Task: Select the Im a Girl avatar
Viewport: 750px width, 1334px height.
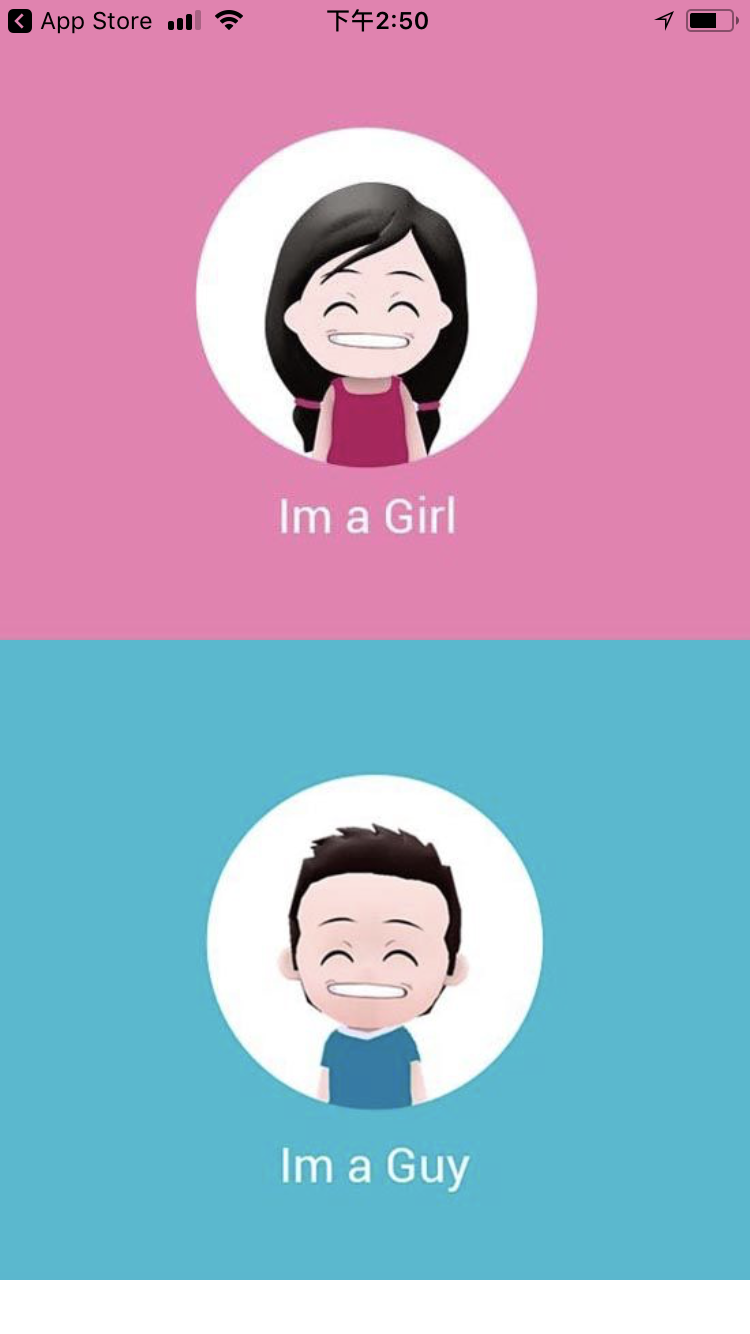Action: click(366, 298)
